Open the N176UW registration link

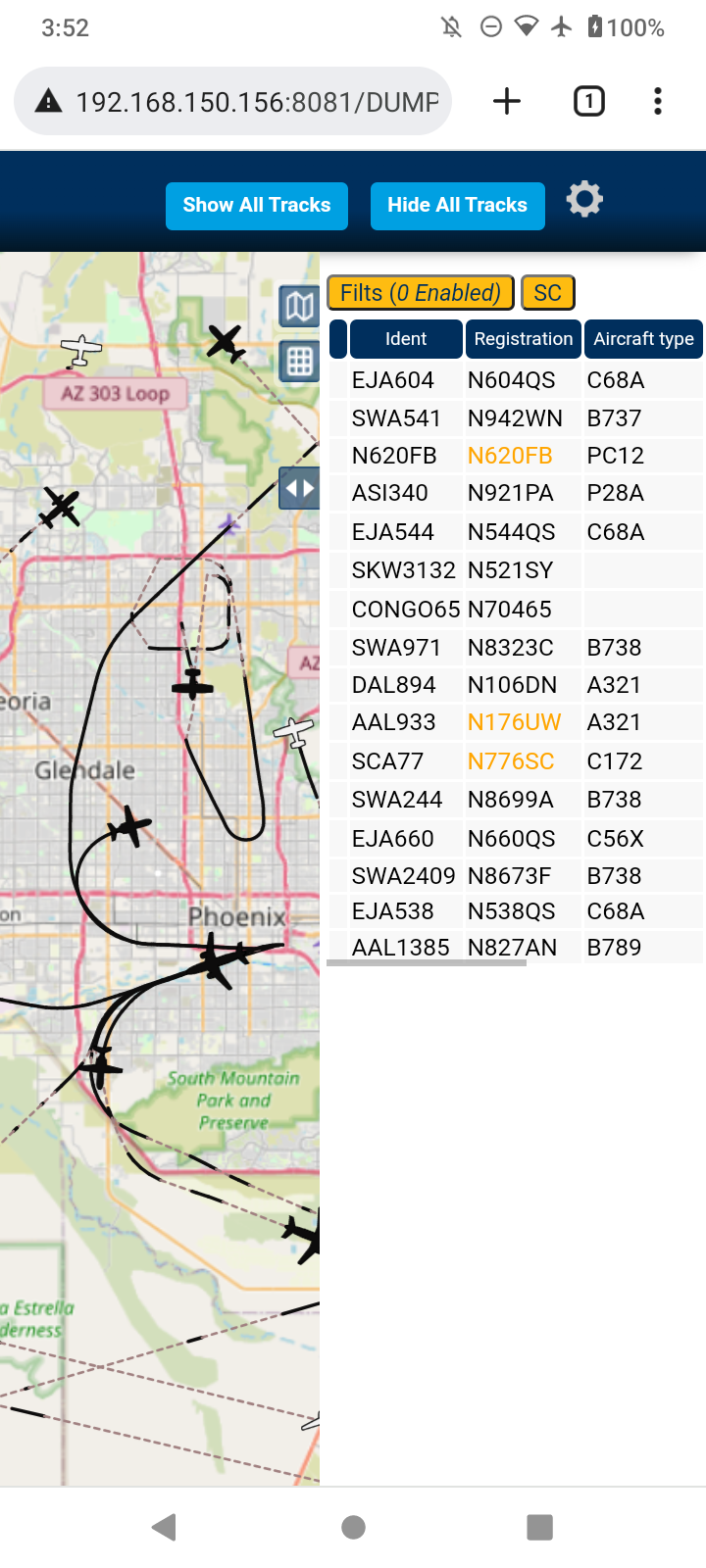point(514,722)
